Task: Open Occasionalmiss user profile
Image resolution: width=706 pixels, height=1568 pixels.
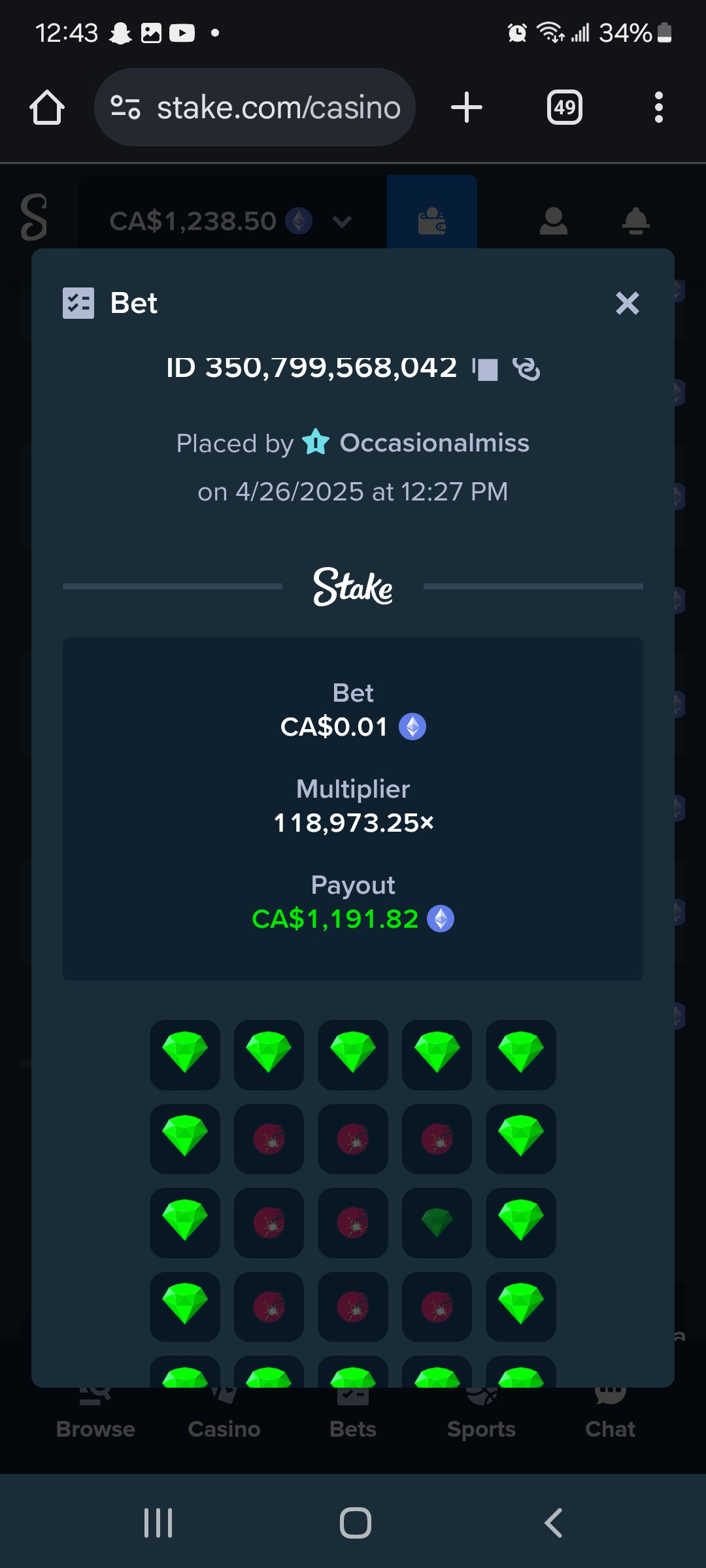Action: pyautogui.click(x=434, y=443)
